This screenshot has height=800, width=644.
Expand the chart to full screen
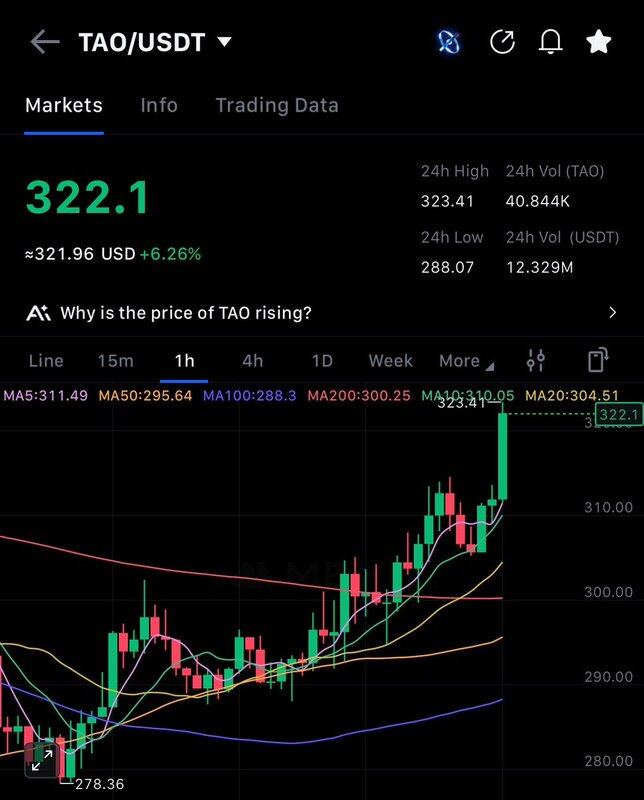tap(41, 760)
